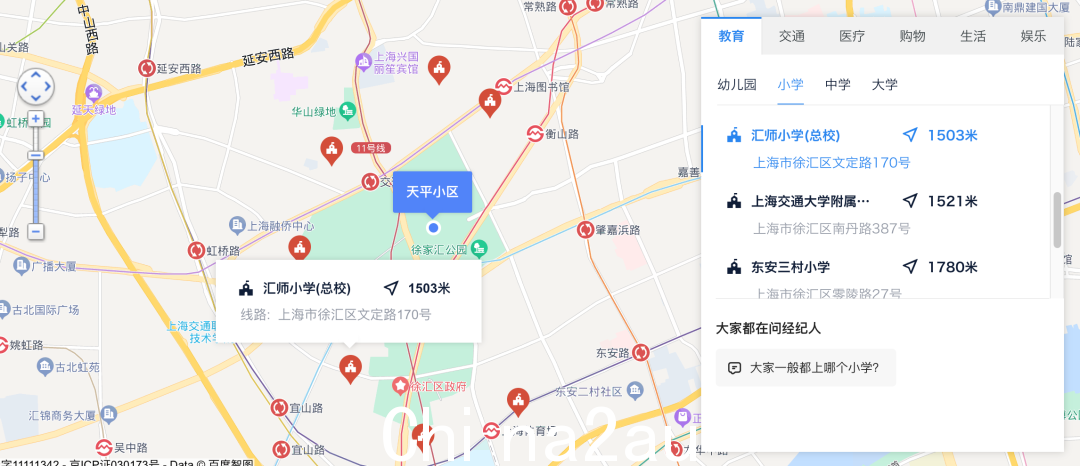Switch to the 交通 tab
Viewport: 1080px width, 466px height.
click(x=792, y=36)
